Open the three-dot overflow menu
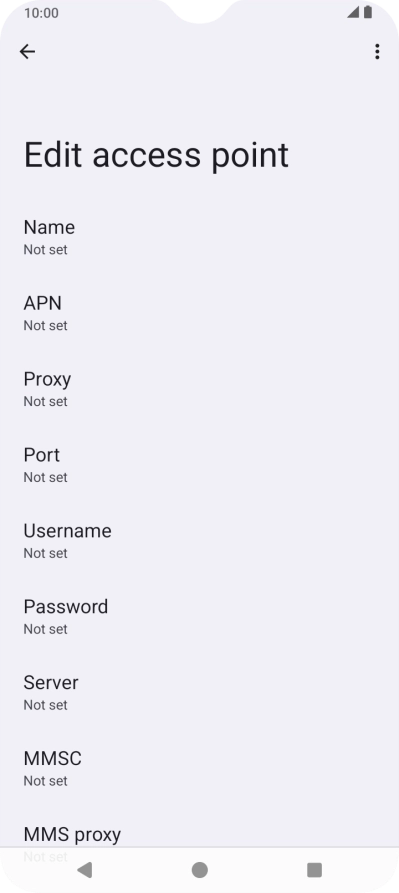 (377, 52)
